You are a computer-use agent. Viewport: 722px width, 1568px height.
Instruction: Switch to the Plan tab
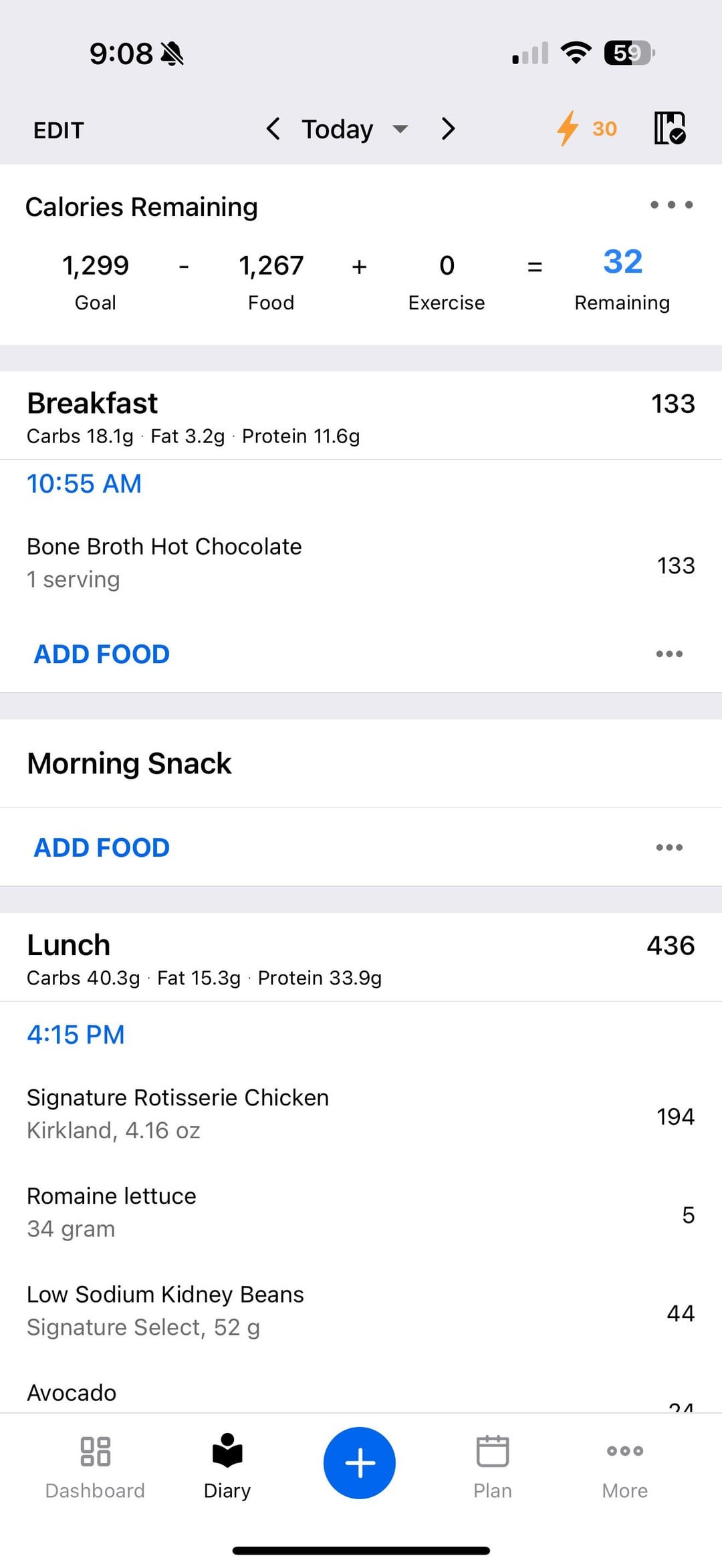pyautogui.click(x=493, y=1465)
